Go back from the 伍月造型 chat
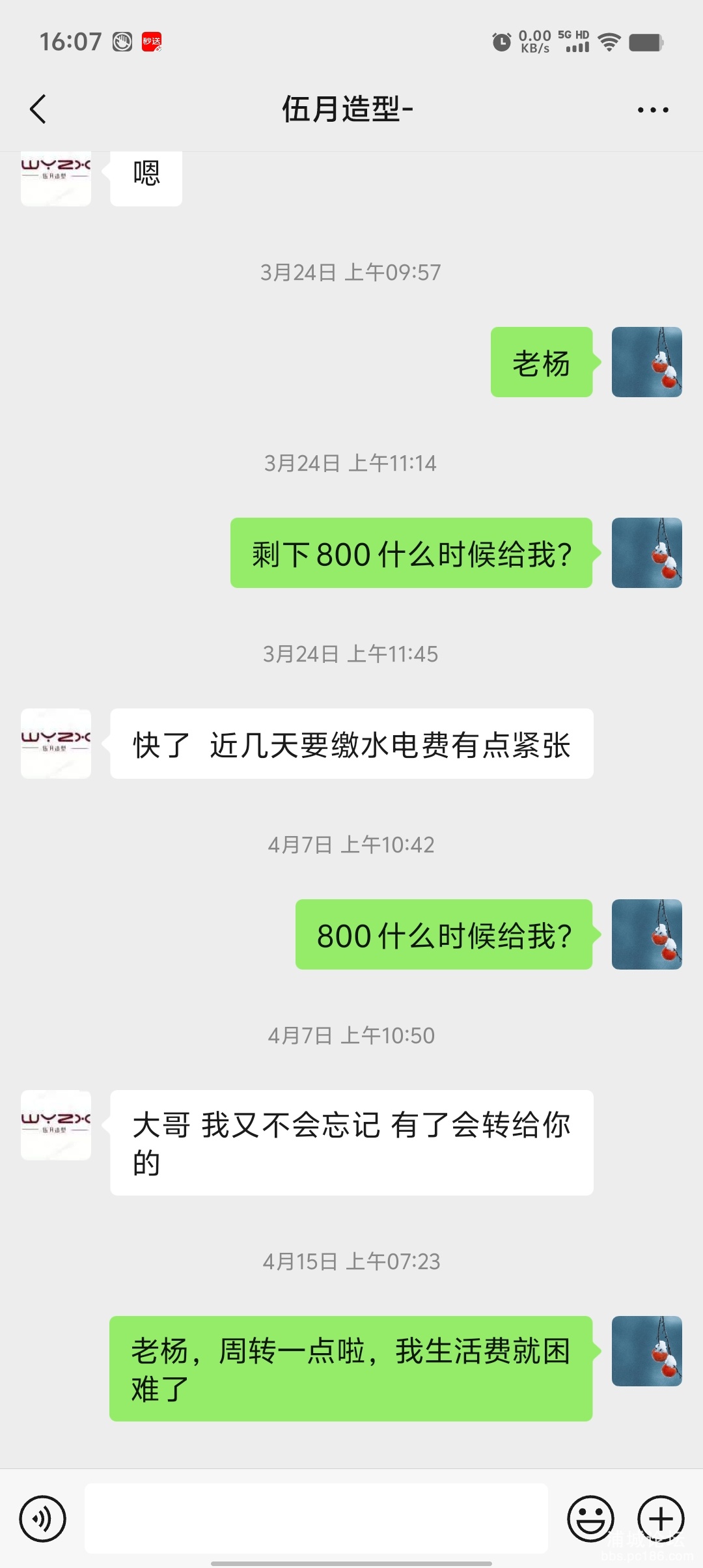Image resolution: width=703 pixels, height=1568 pixels. tap(38, 109)
